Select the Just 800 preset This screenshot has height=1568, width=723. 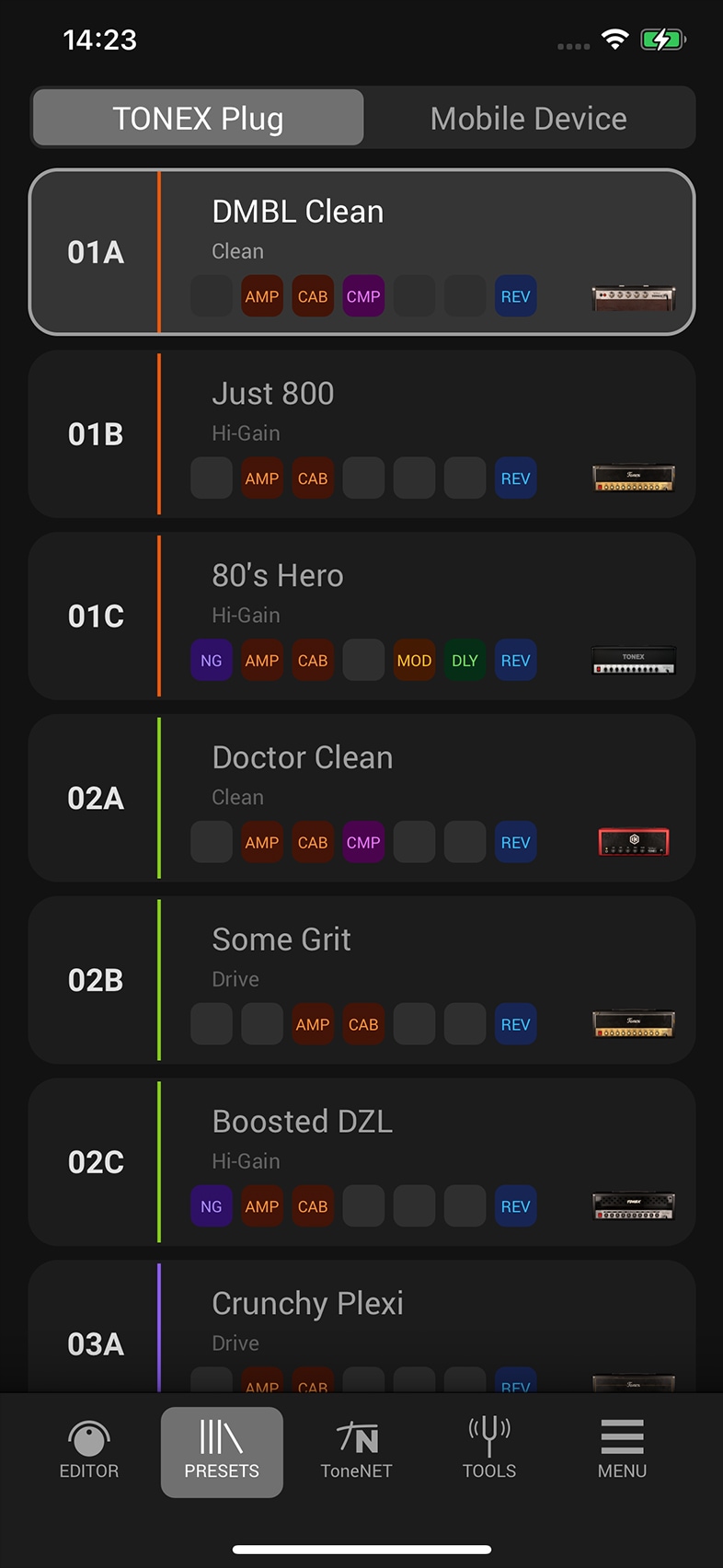361,433
